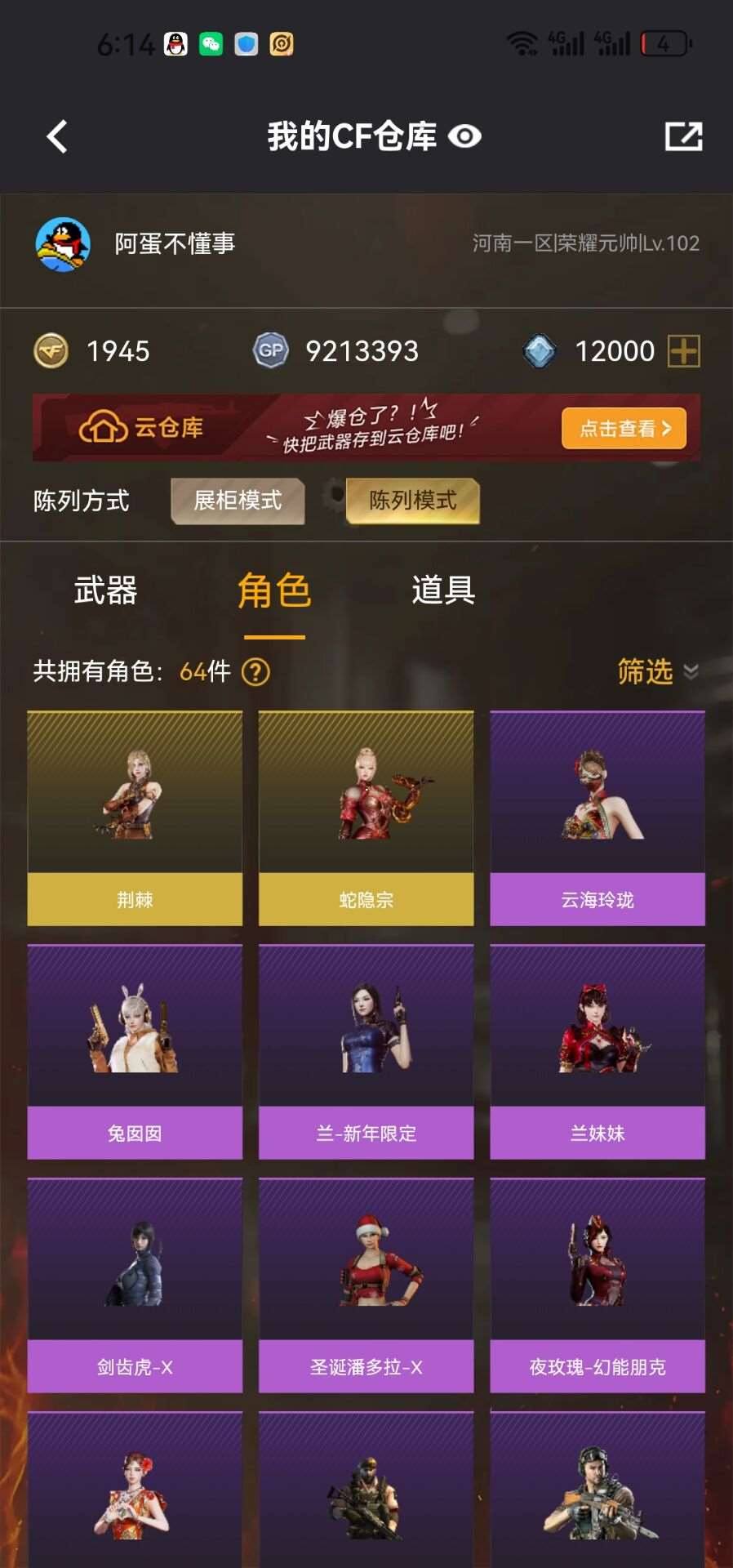The width and height of the screenshot is (733, 1568).
Task: Open the 荆棘 character card
Action: (135, 817)
